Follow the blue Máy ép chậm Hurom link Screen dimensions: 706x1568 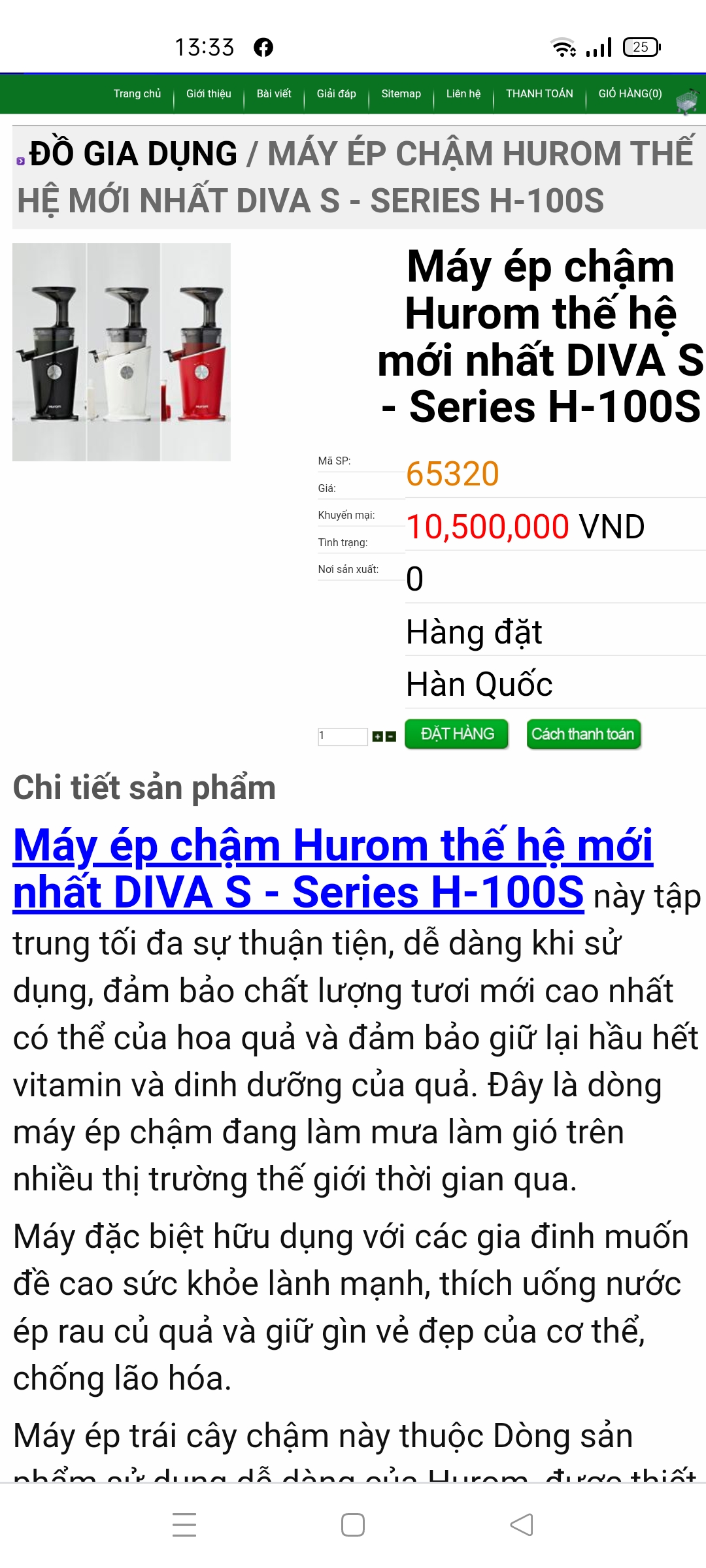pyautogui.click(x=333, y=846)
